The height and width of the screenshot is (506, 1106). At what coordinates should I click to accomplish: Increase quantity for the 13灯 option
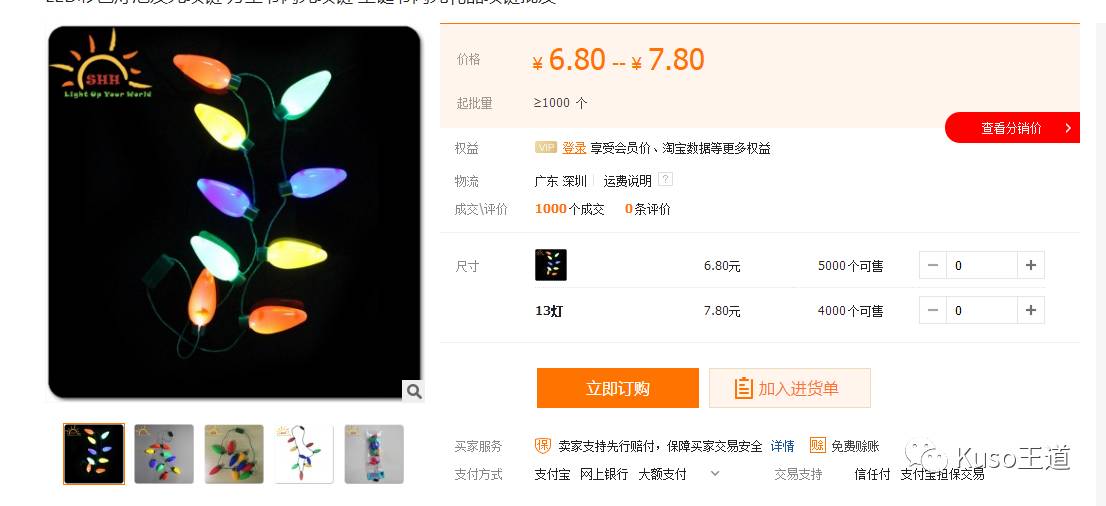pos(1031,310)
